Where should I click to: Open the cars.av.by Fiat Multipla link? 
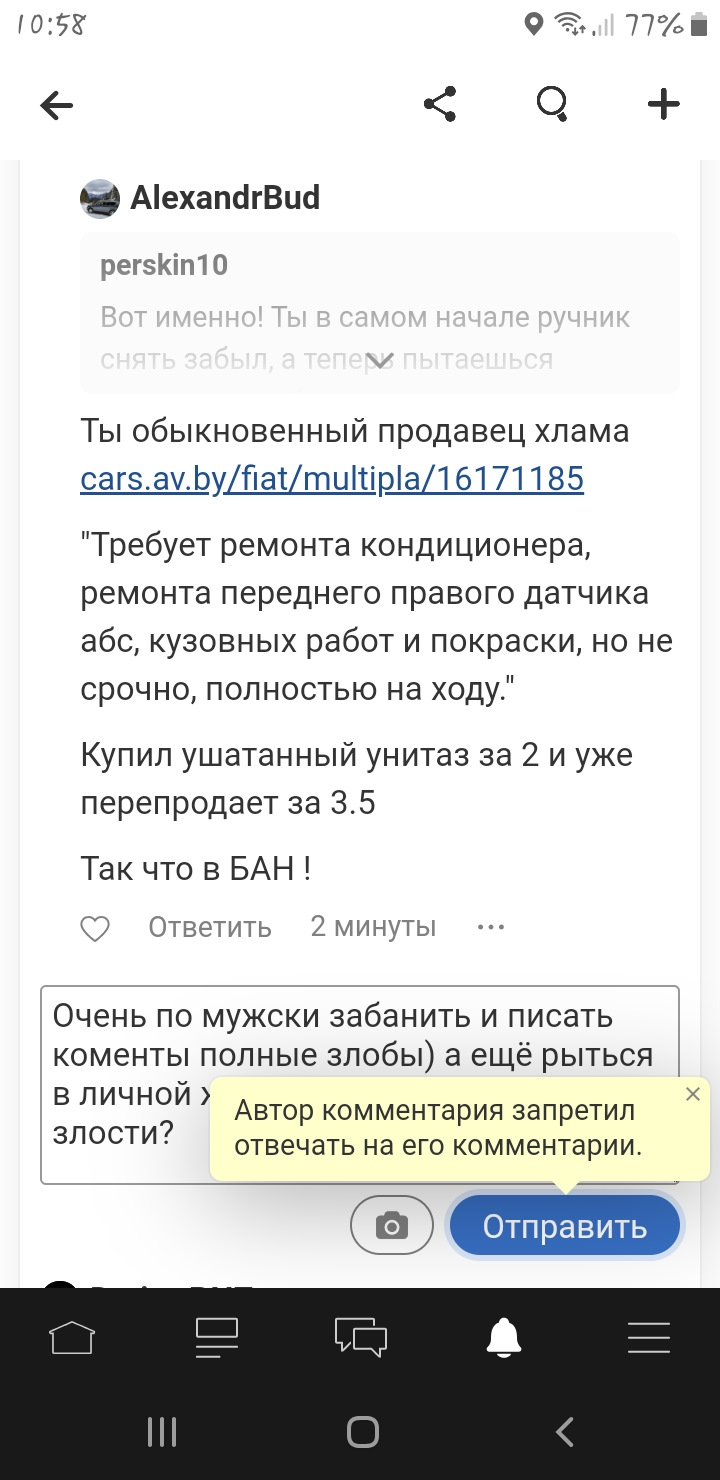tap(331, 479)
